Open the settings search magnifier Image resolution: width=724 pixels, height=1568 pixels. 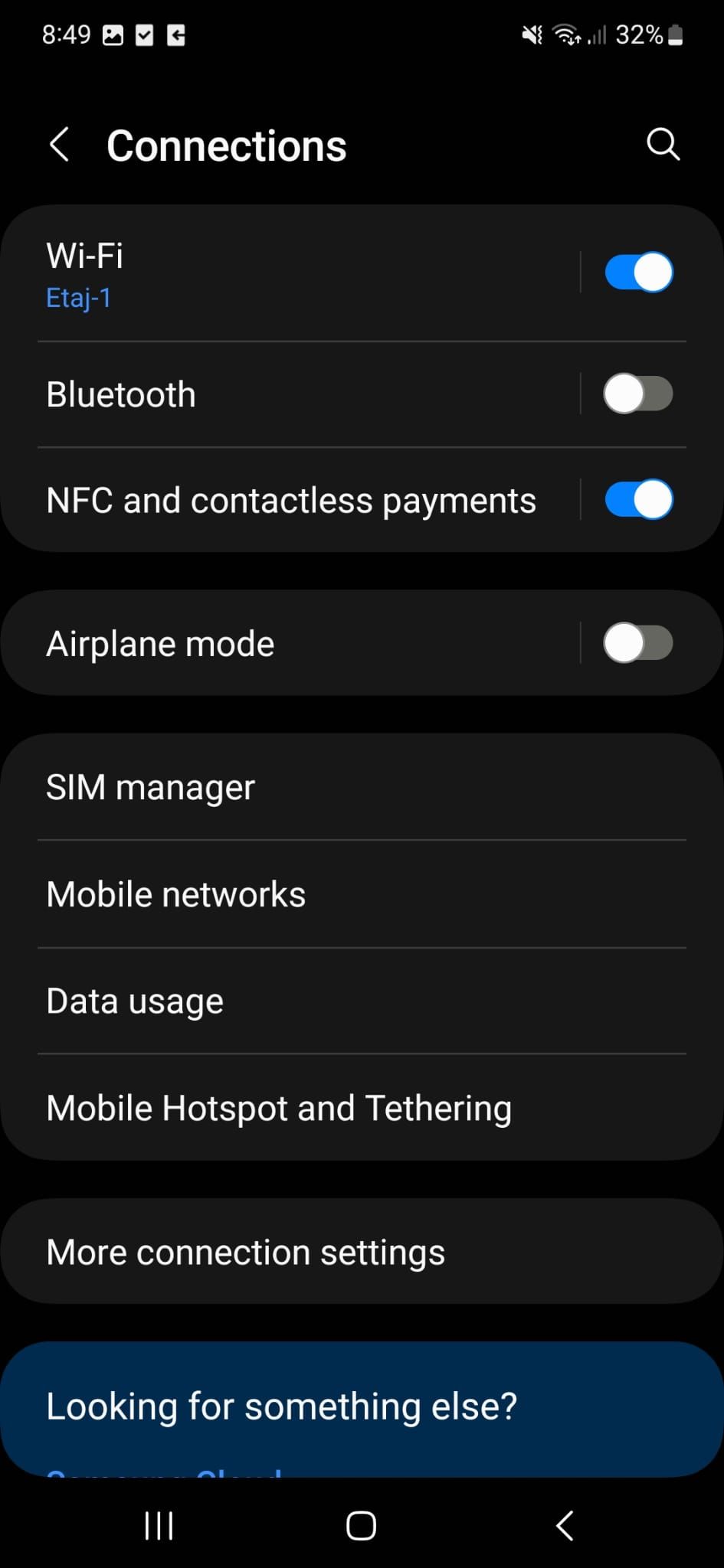tap(662, 144)
